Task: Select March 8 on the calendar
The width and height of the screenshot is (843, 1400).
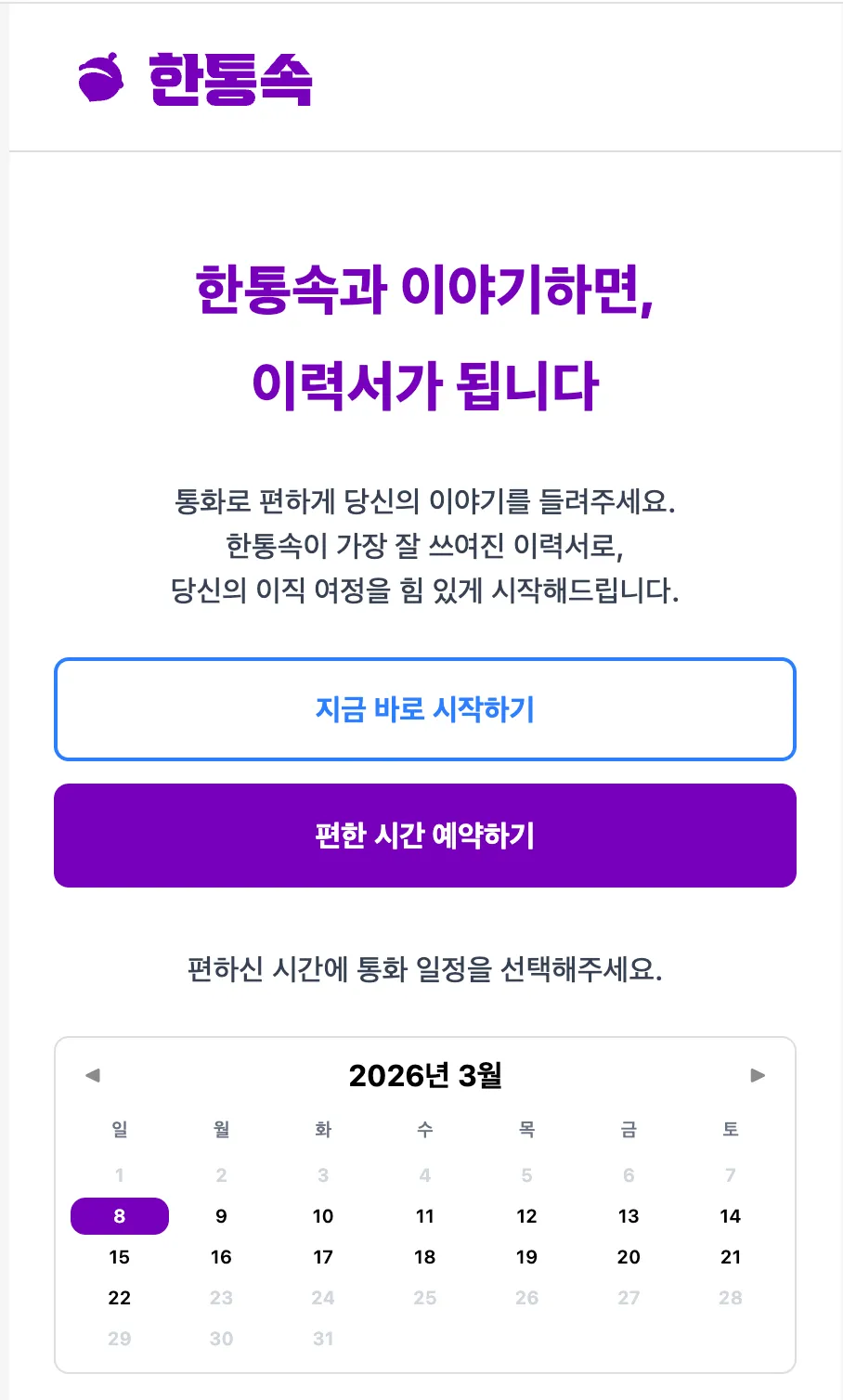Action: [120, 1216]
